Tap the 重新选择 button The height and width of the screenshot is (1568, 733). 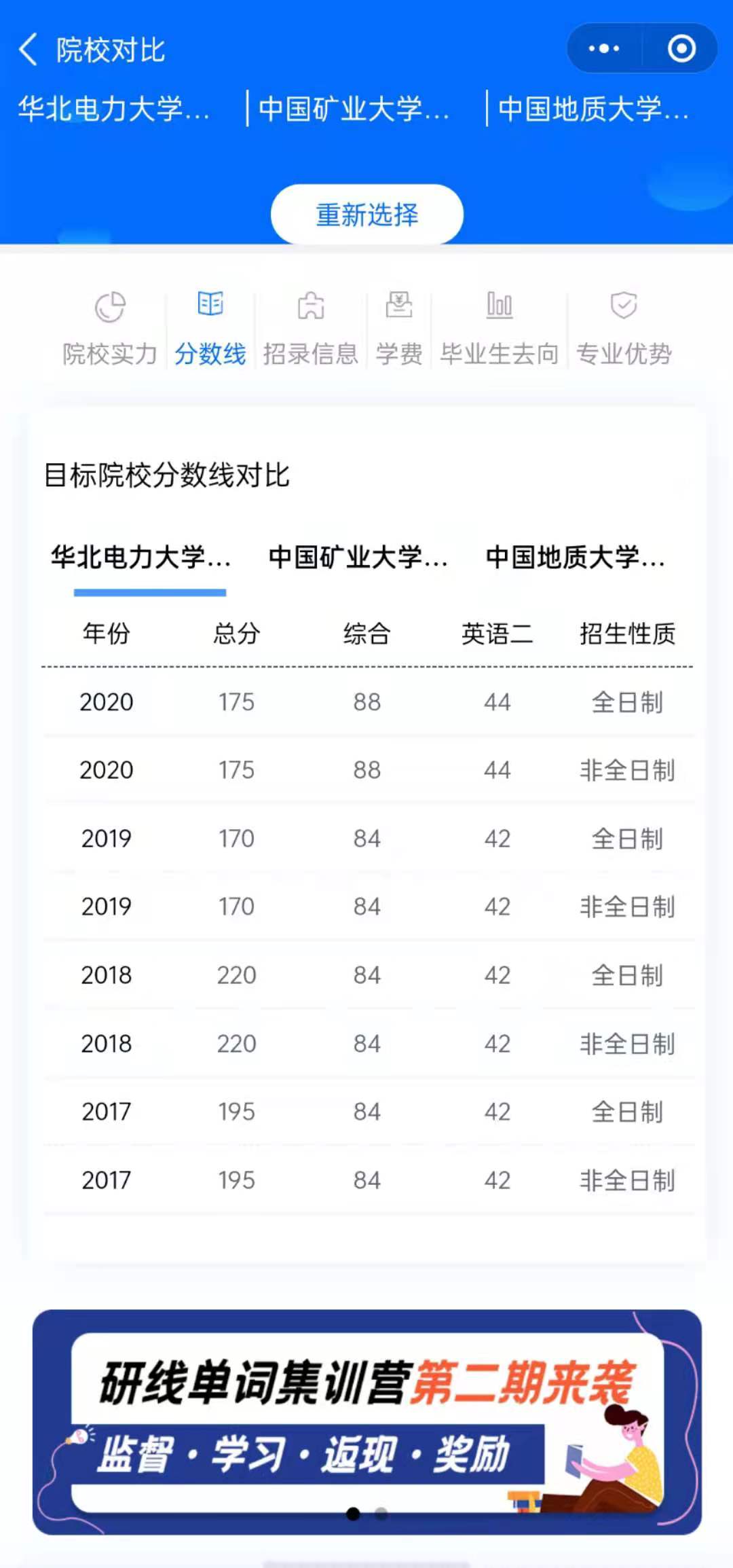[366, 215]
